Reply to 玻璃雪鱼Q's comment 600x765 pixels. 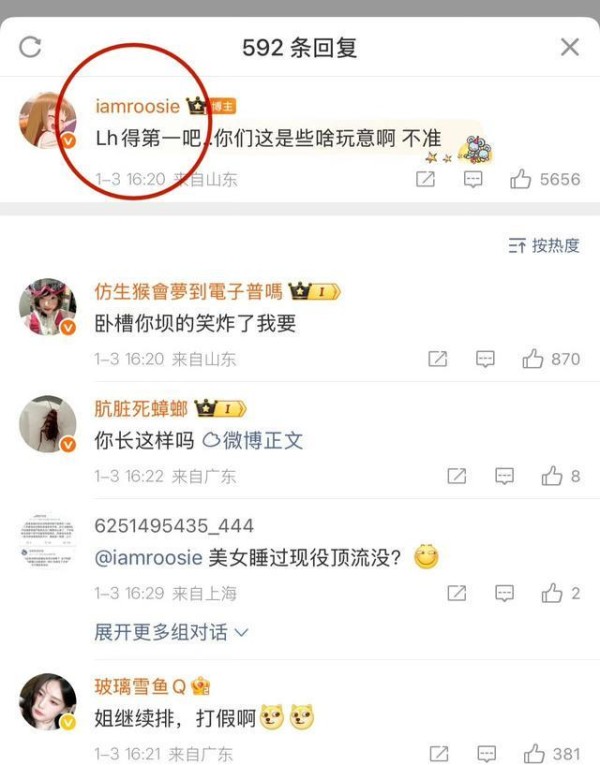[x=485, y=753]
